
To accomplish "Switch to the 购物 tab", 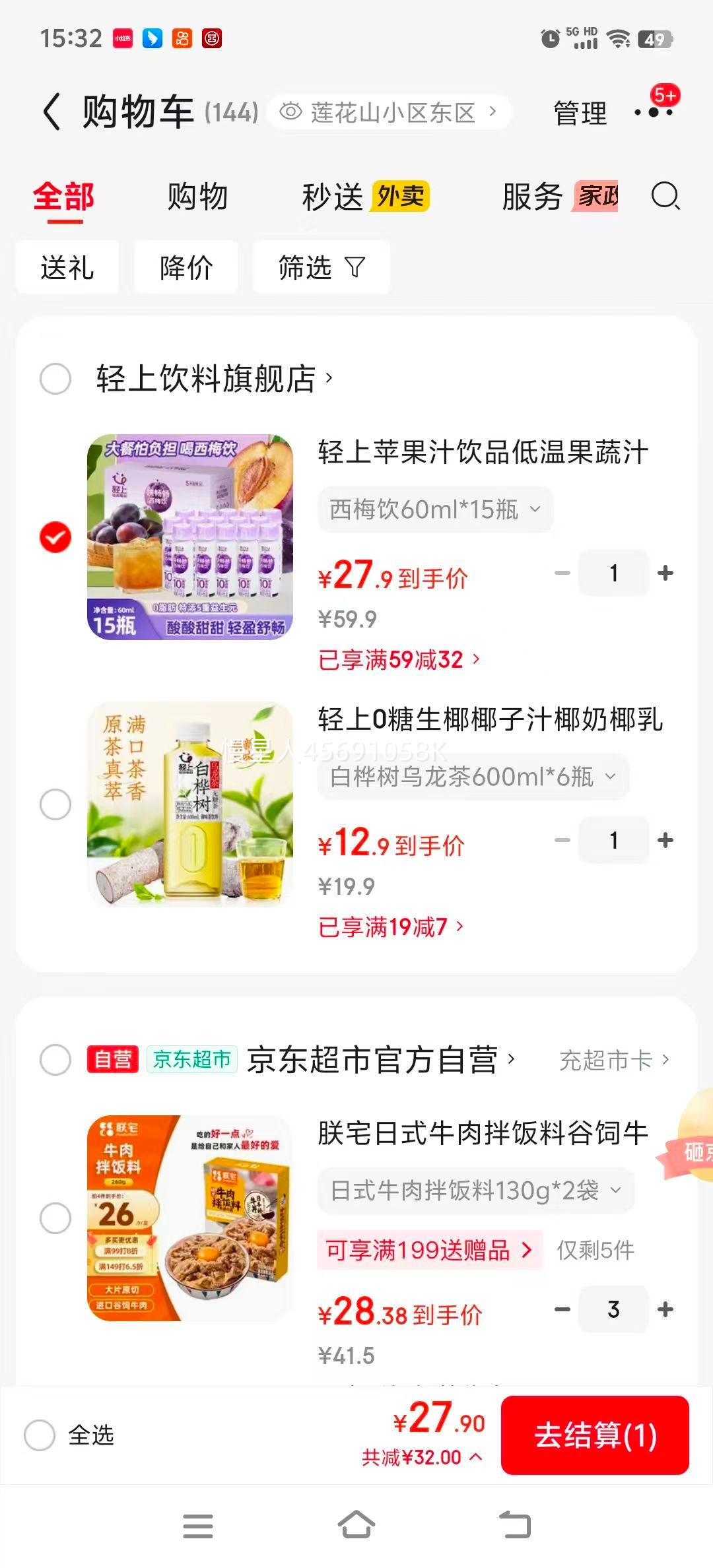I will point(197,197).
